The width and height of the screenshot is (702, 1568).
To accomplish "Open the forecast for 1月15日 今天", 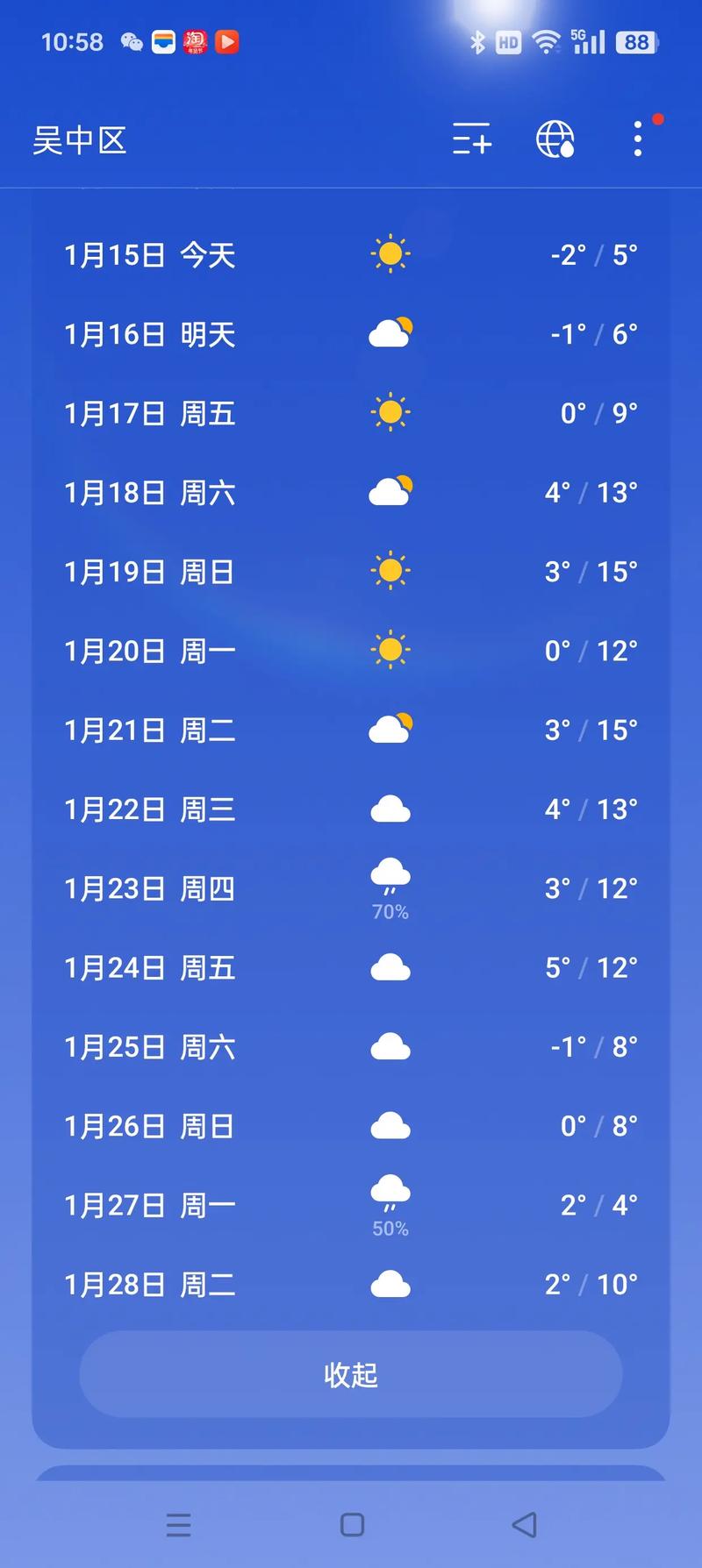I will coord(351,255).
